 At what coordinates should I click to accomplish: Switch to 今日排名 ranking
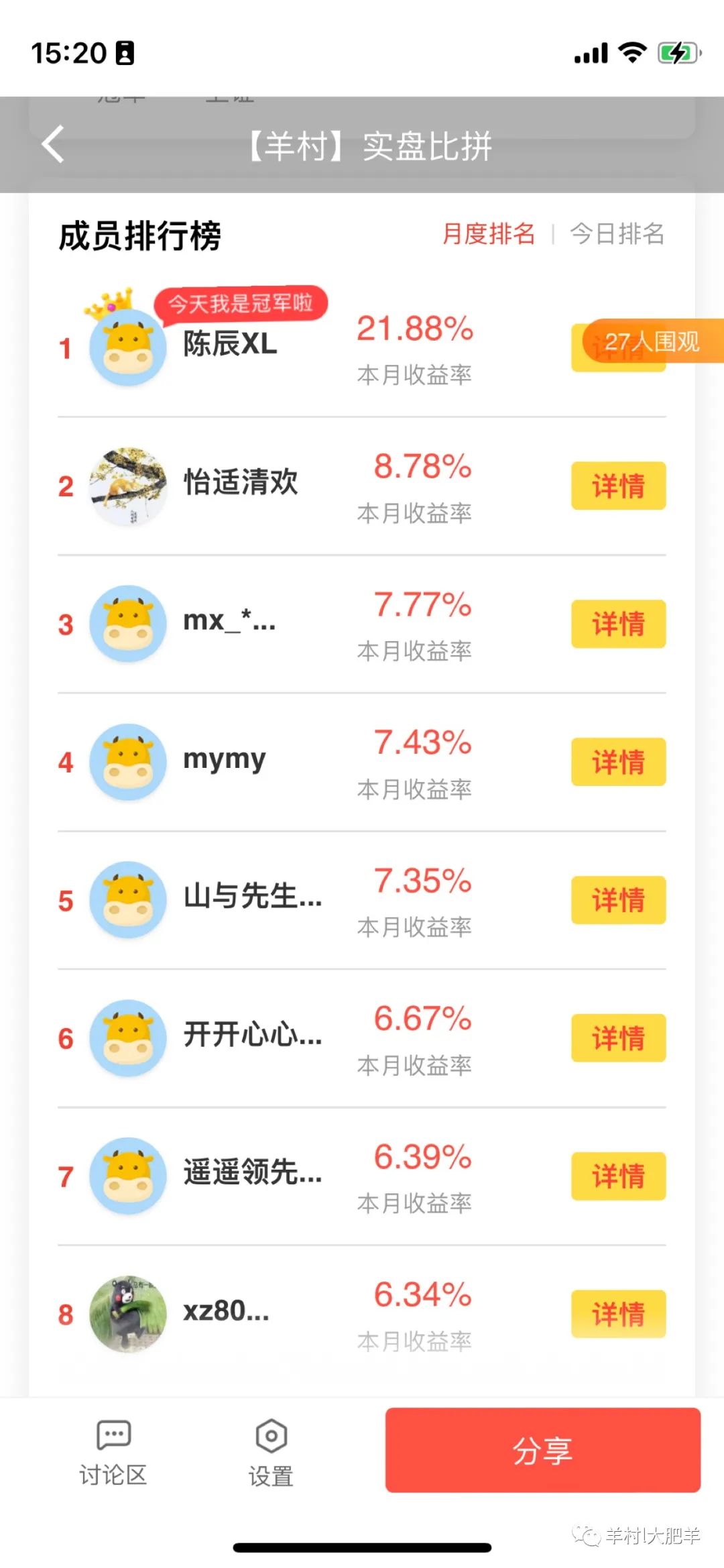[617, 234]
